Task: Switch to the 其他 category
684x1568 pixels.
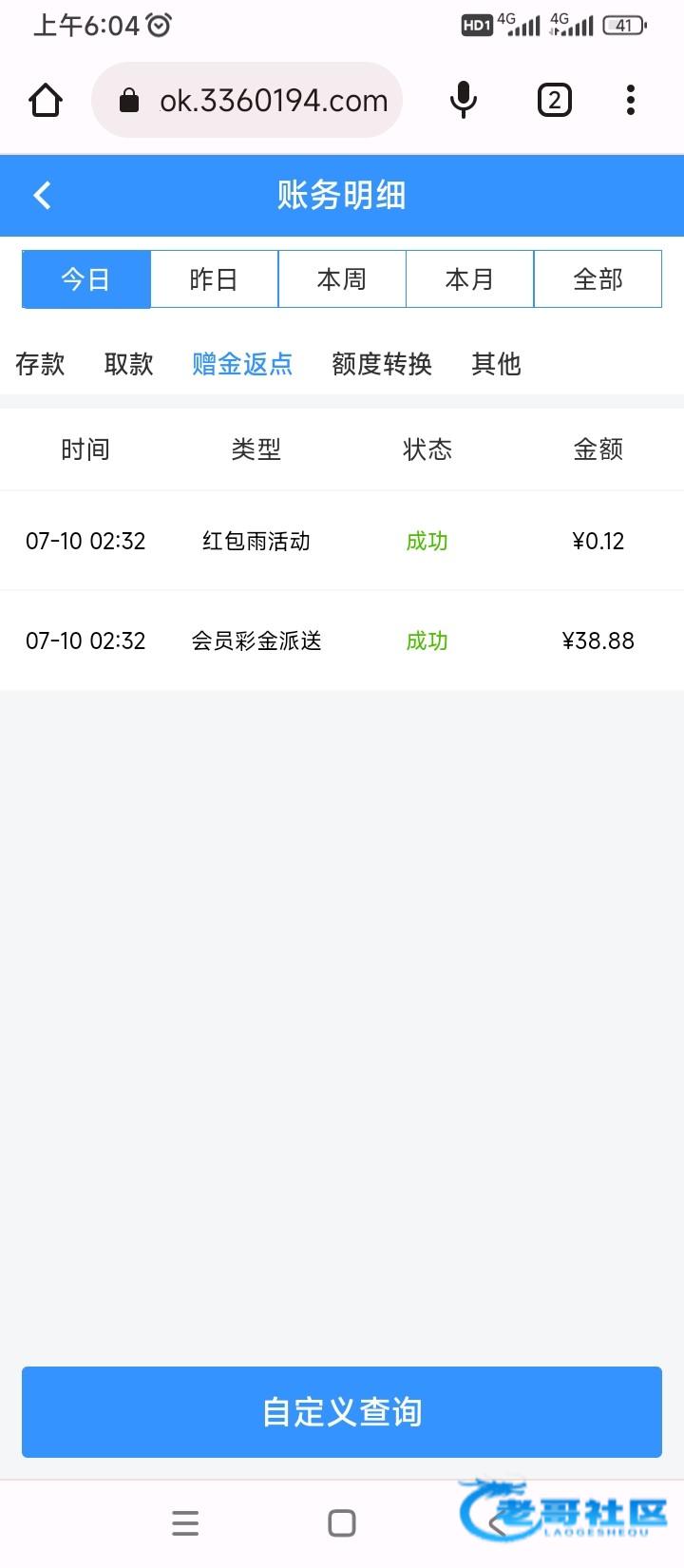Action: (496, 364)
